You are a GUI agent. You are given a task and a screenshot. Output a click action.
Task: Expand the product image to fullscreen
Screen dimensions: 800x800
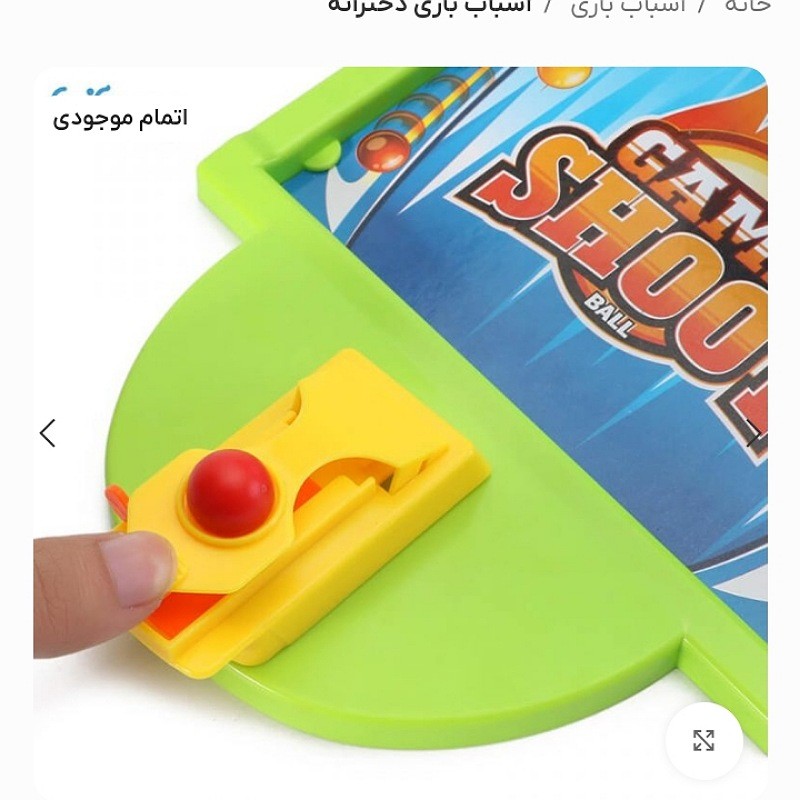(704, 740)
